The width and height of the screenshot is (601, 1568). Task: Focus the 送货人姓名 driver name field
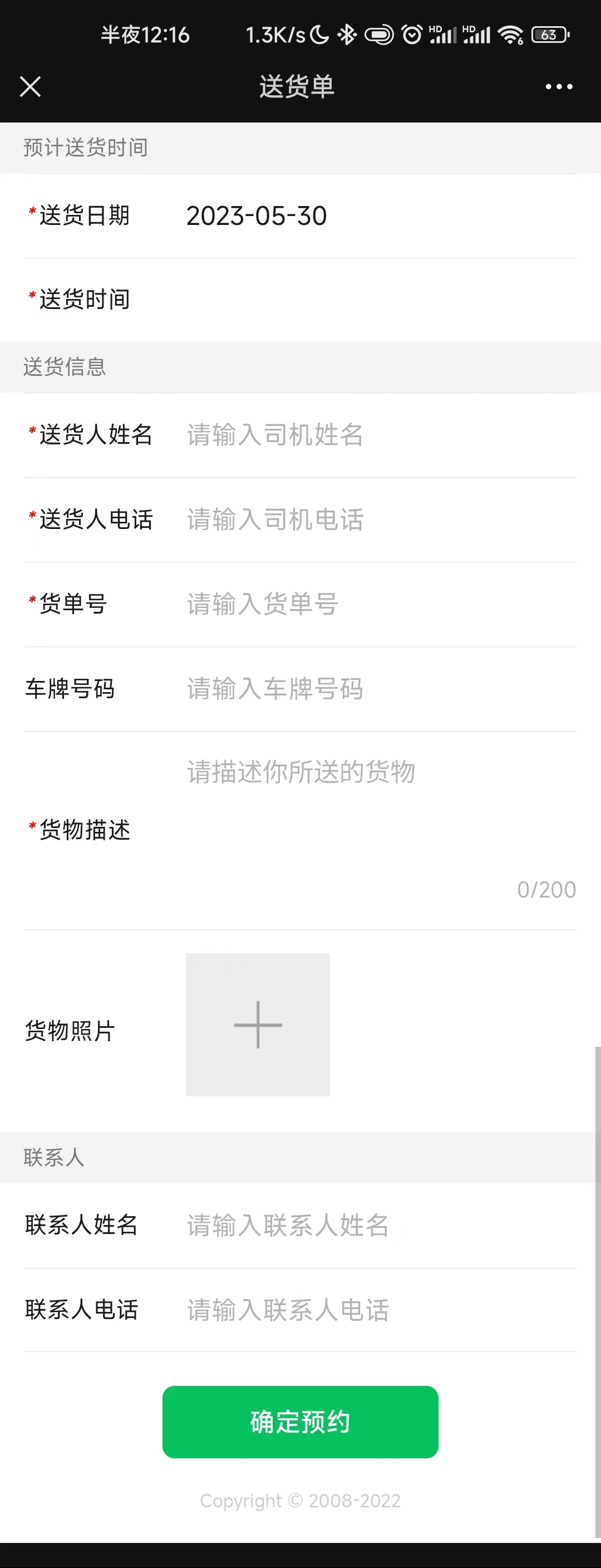tap(377, 435)
